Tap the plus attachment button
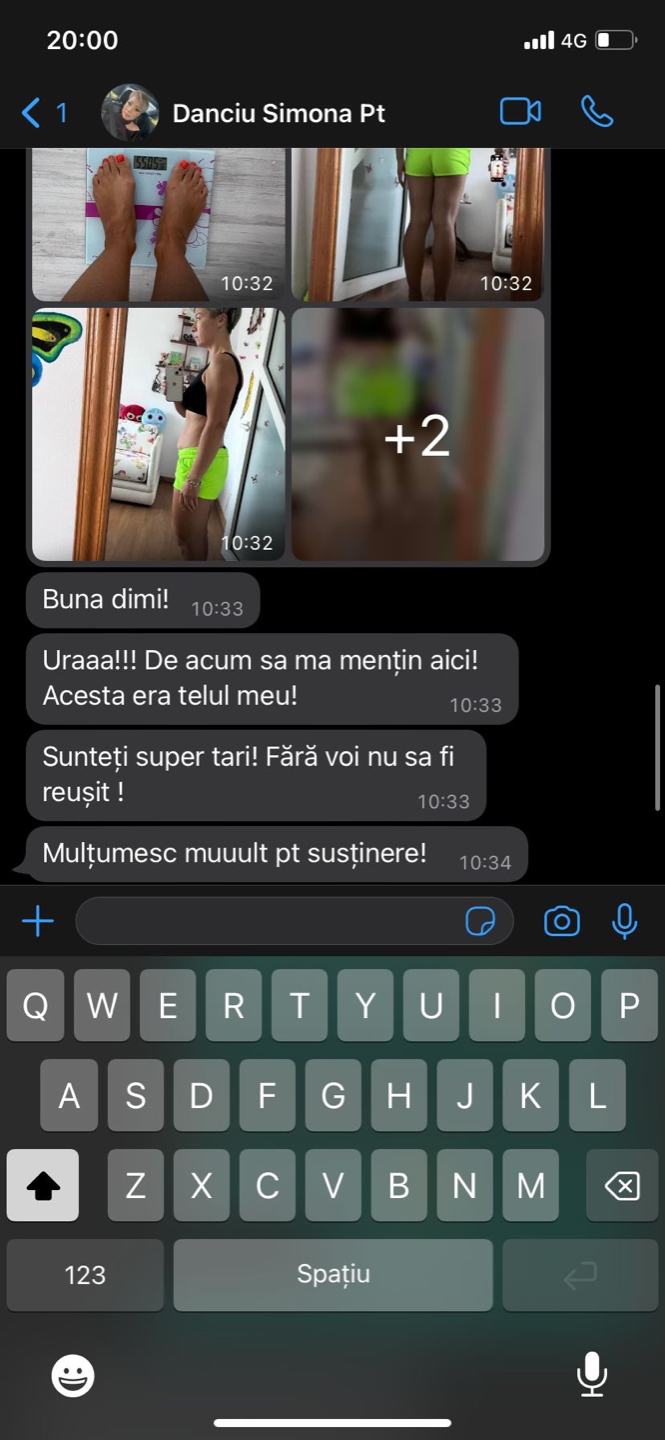The image size is (665, 1440). point(38,921)
